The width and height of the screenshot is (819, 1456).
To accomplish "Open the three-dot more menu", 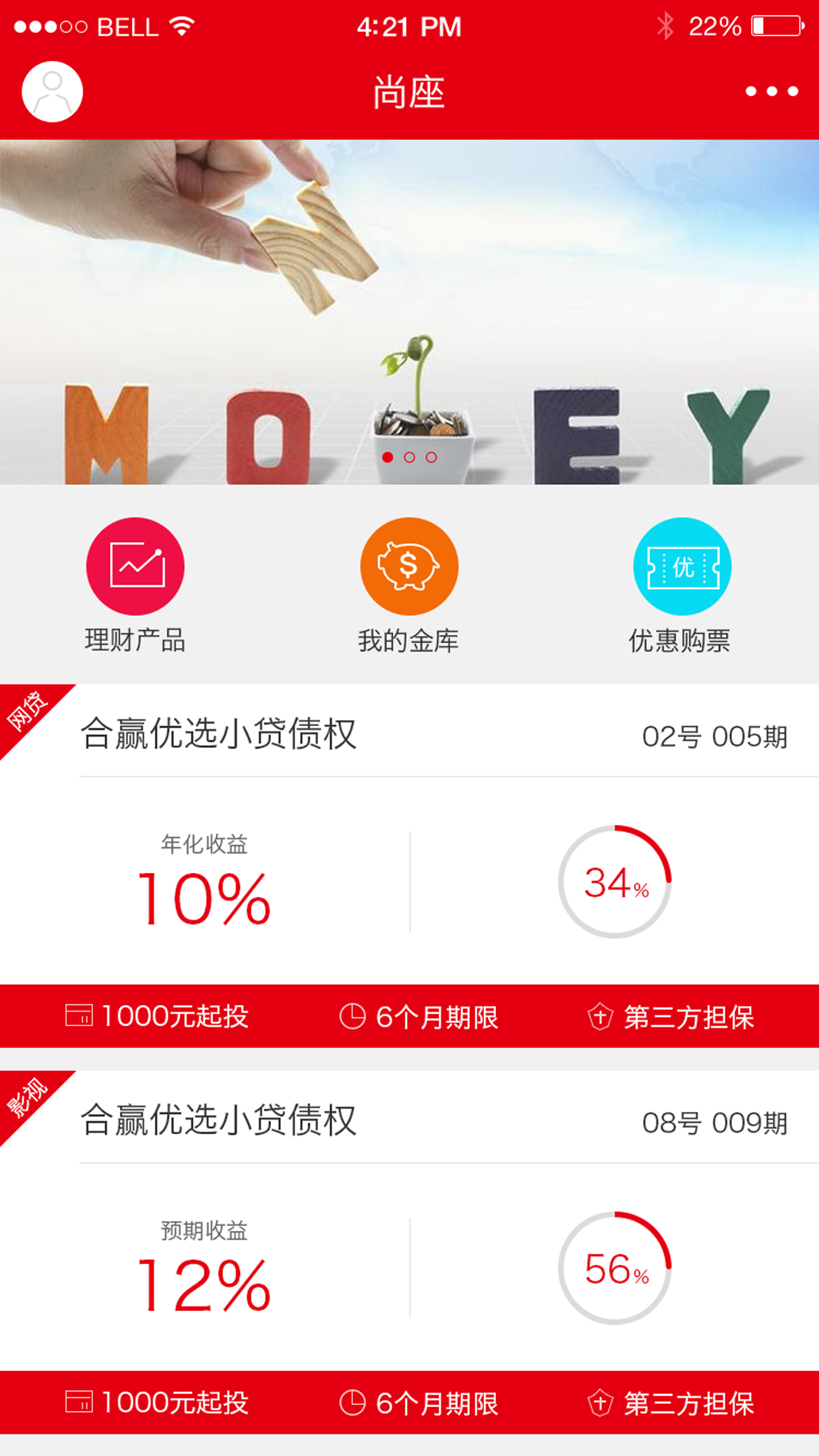I will [x=772, y=92].
